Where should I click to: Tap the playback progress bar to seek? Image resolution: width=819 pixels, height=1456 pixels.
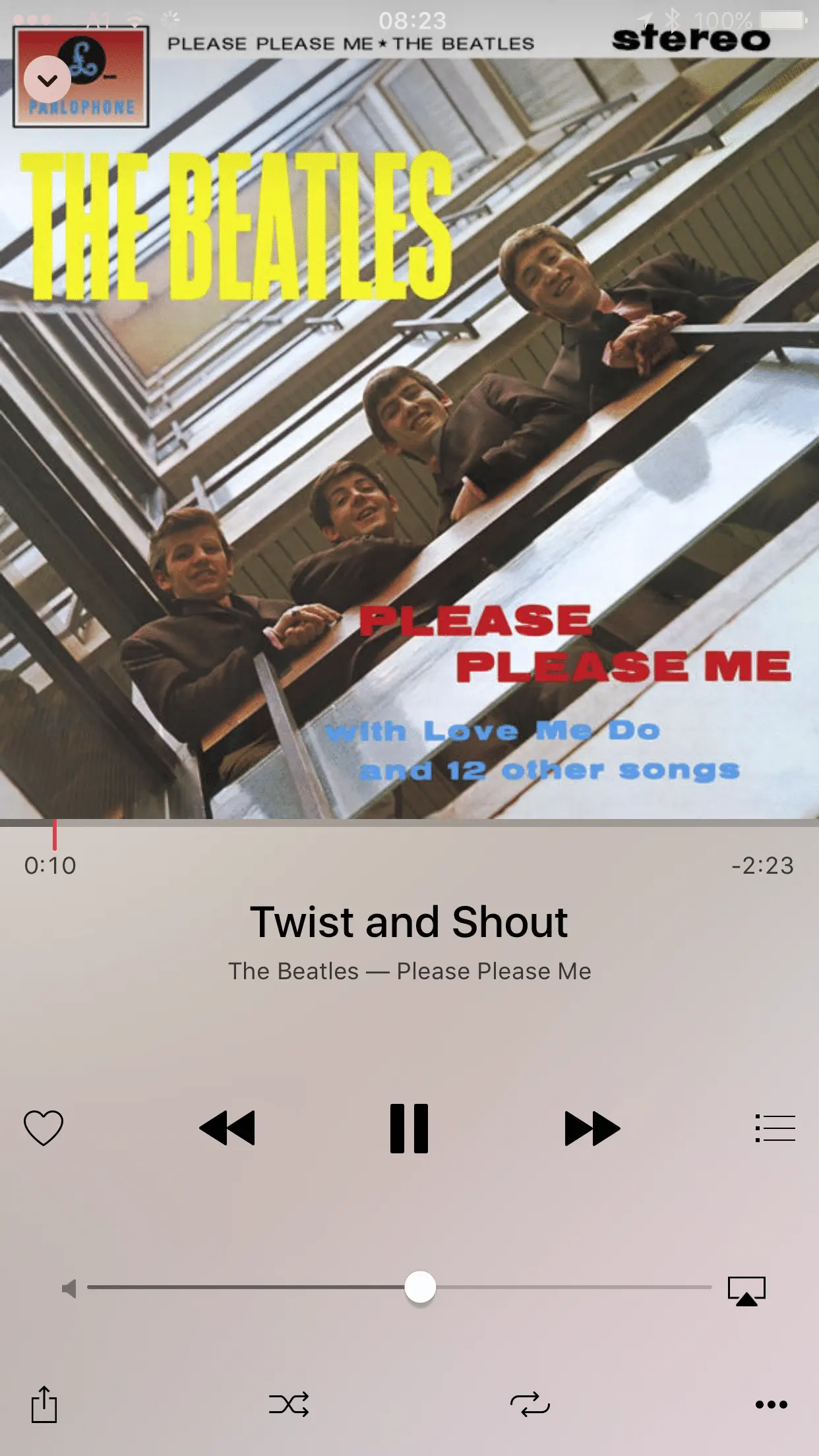tap(409, 823)
